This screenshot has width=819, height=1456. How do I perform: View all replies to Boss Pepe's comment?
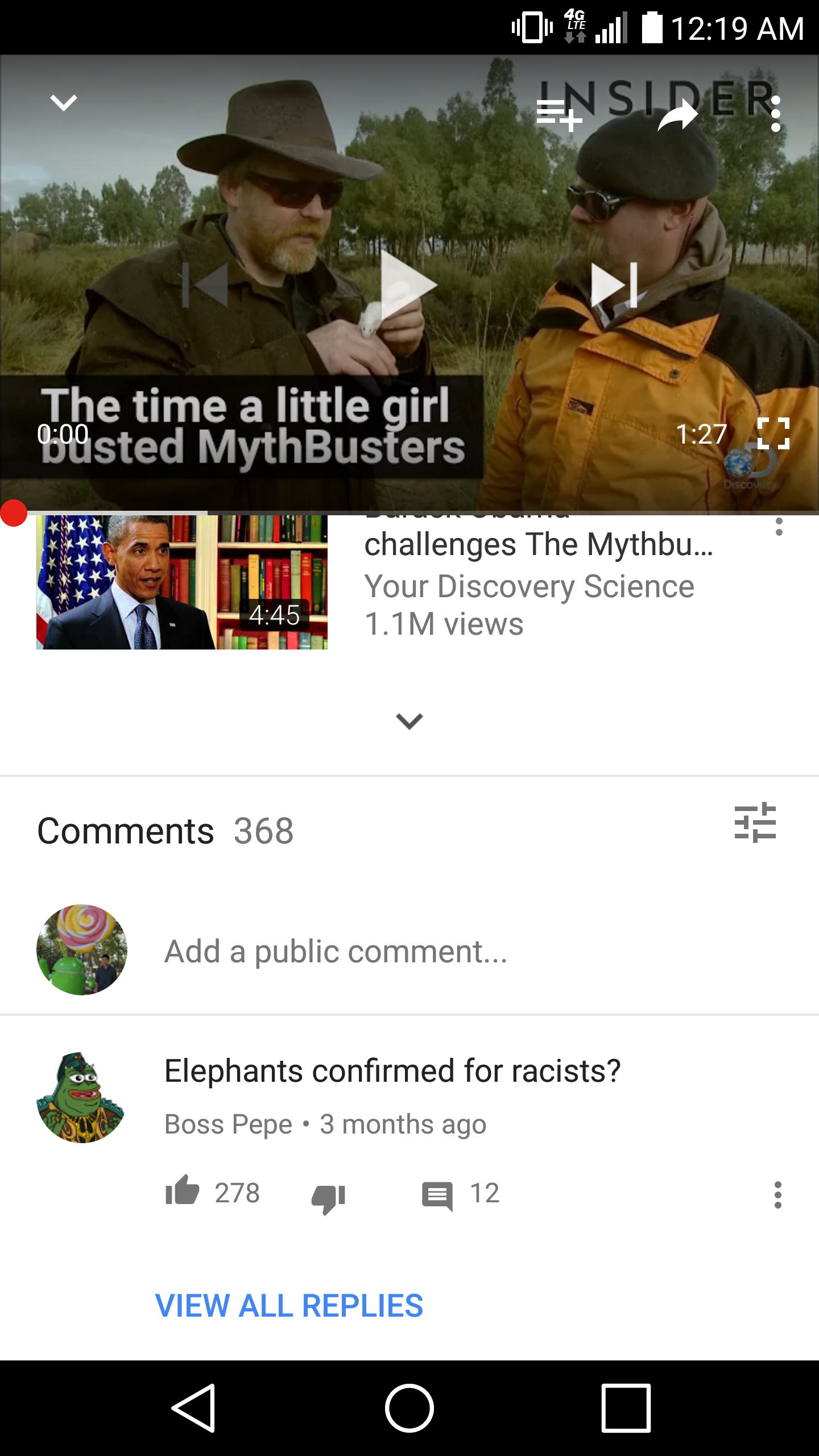pyautogui.click(x=289, y=1305)
